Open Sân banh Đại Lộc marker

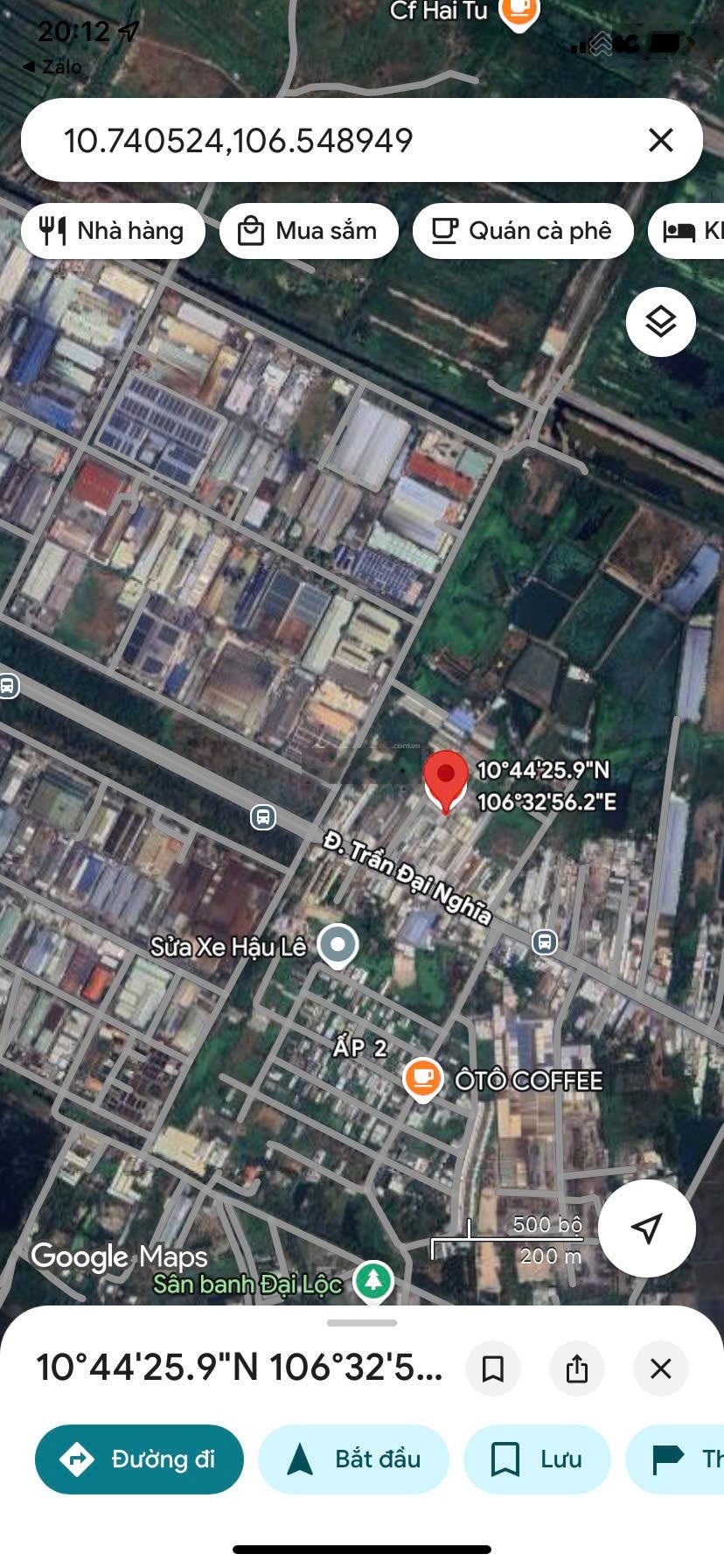373,1281
